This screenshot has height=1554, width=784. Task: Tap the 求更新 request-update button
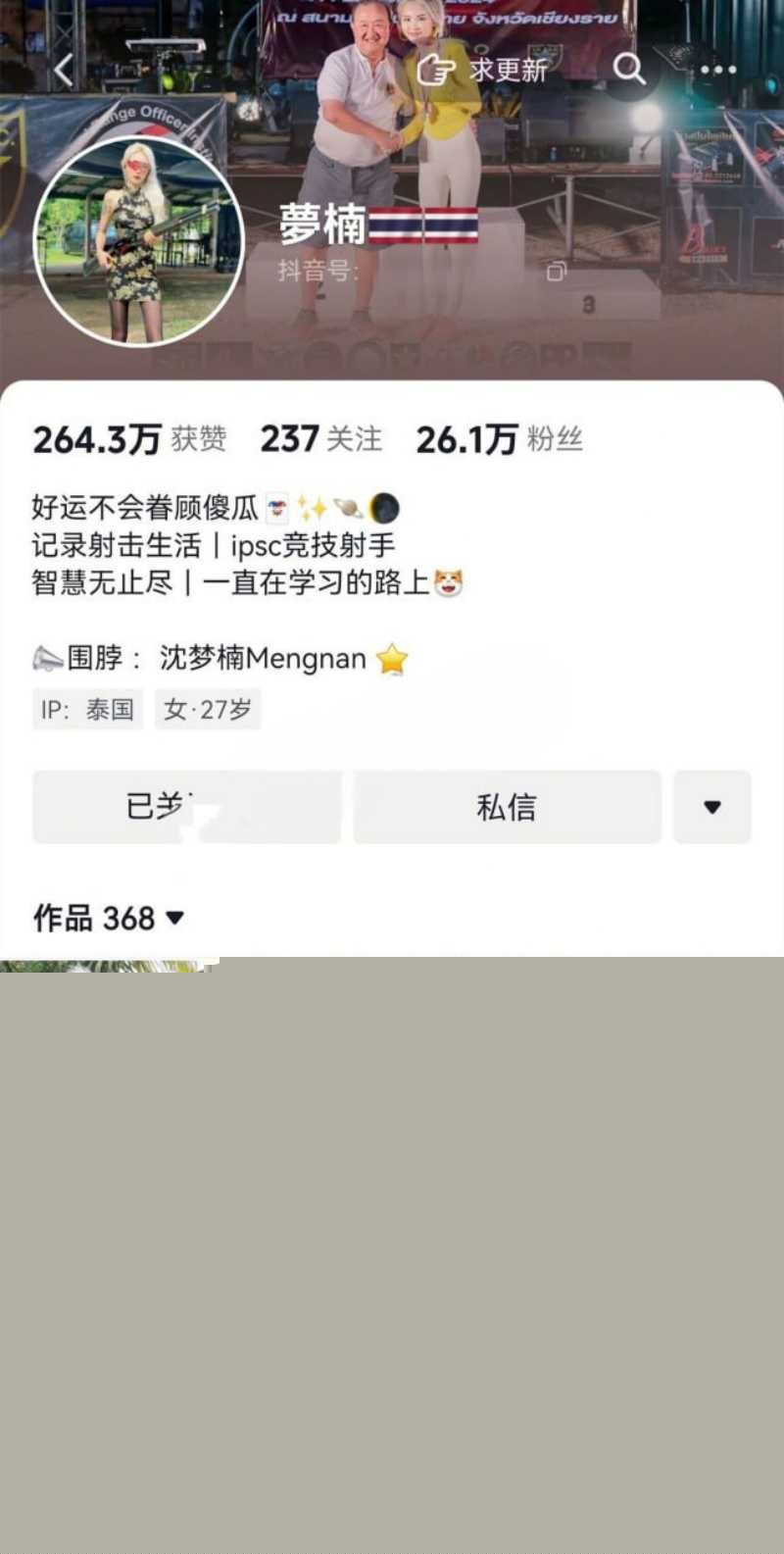[482, 70]
